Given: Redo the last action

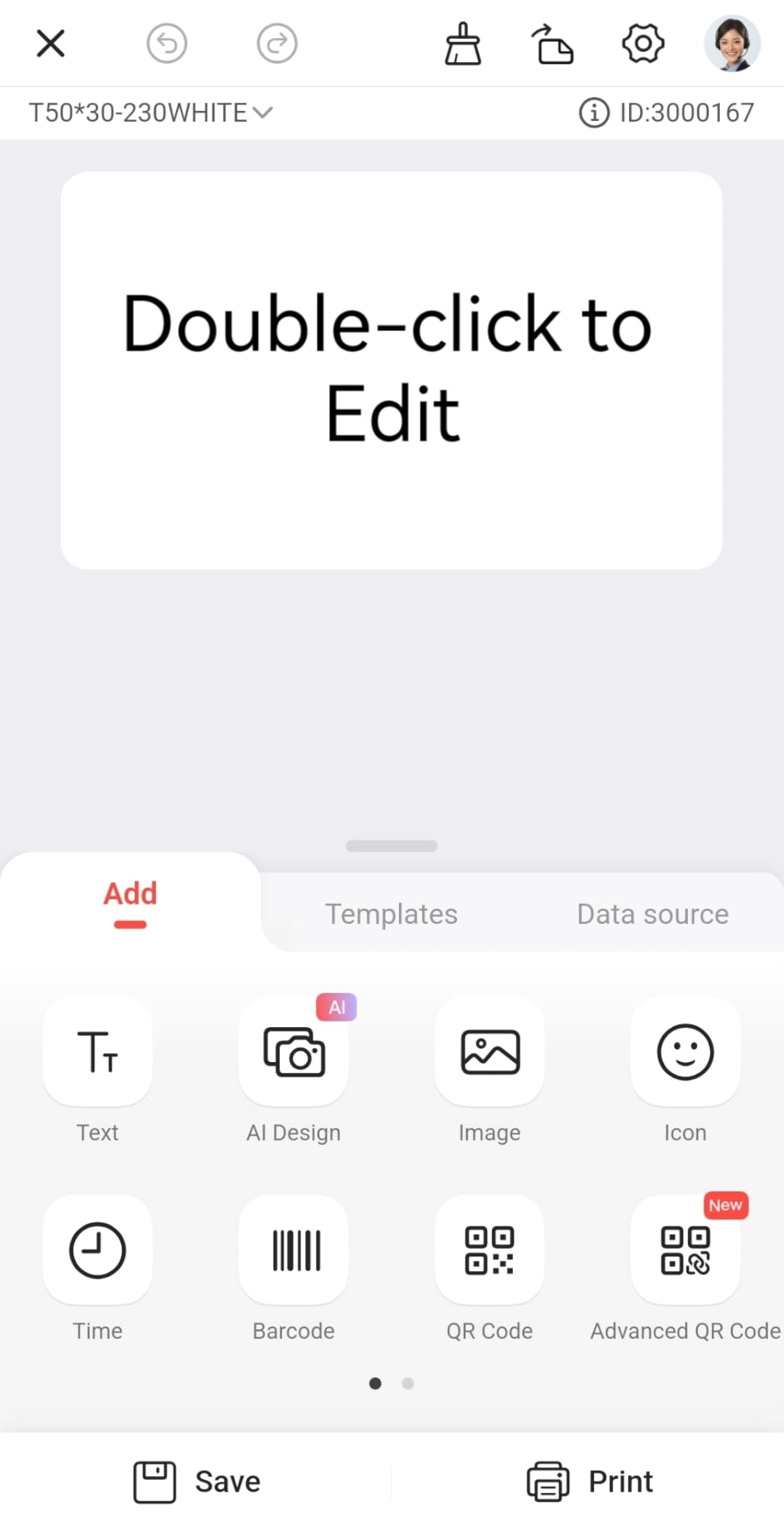Looking at the screenshot, I should tap(277, 43).
